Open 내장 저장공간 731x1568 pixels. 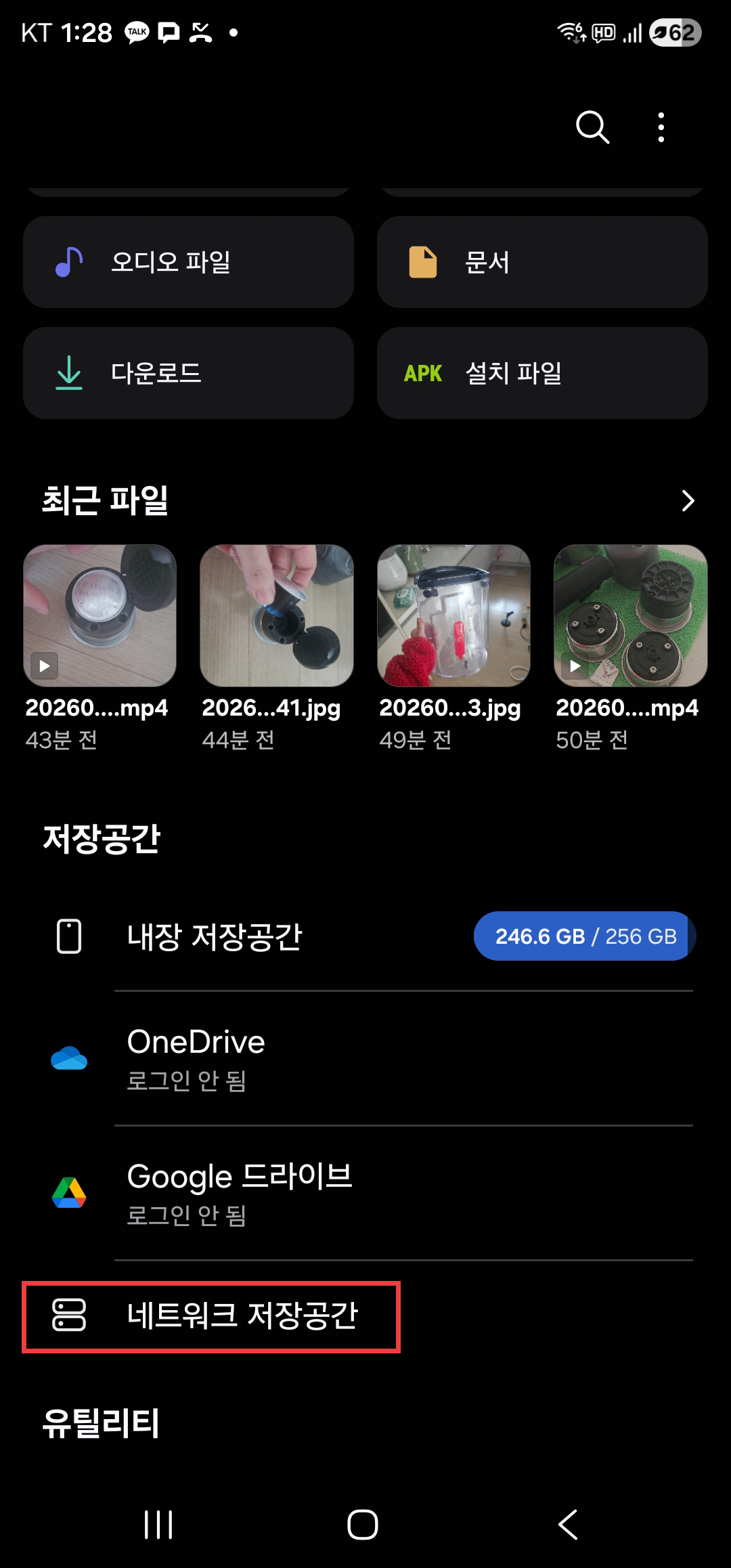coord(365,936)
